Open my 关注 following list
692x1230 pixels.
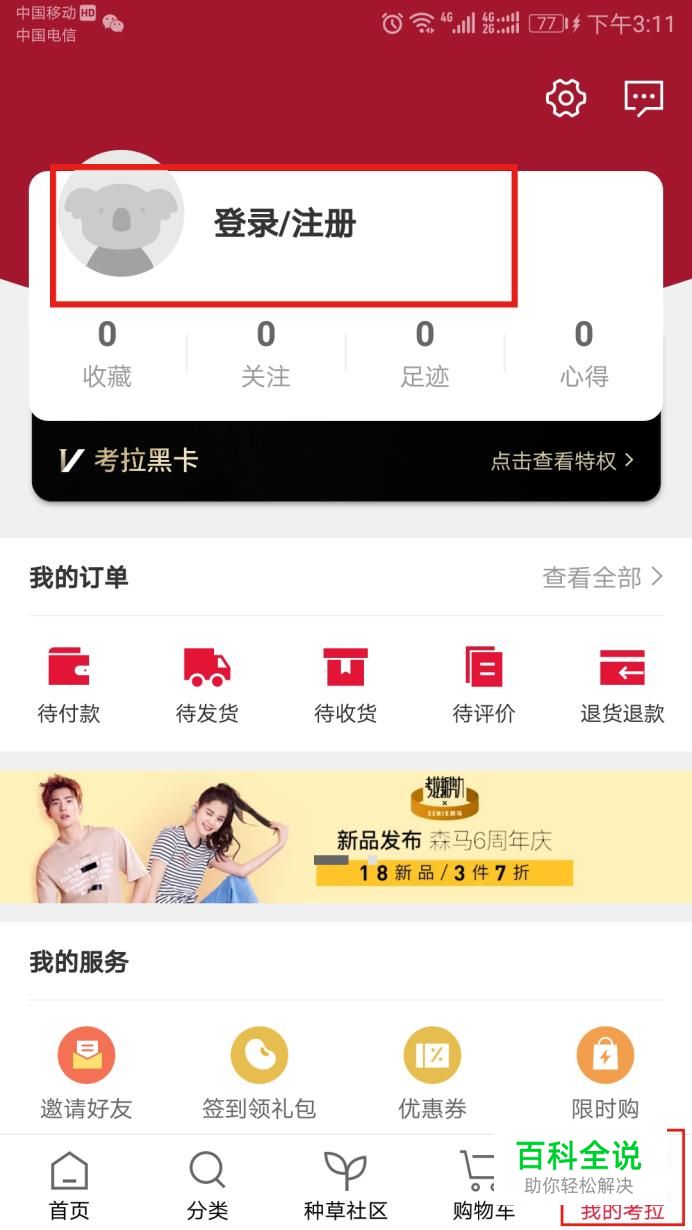(x=266, y=353)
